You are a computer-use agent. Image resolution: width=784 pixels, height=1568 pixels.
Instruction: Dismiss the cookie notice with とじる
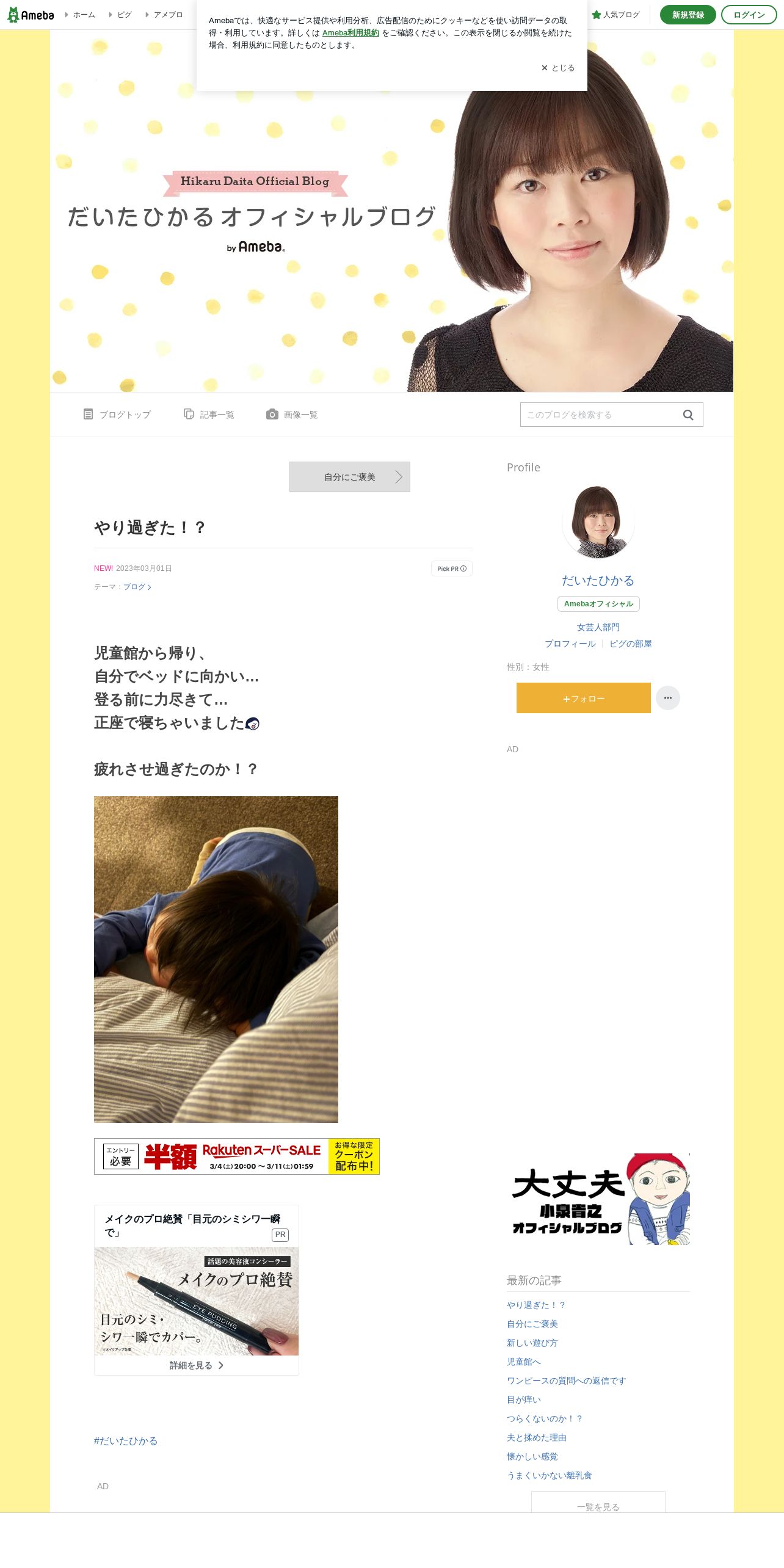click(x=558, y=68)
